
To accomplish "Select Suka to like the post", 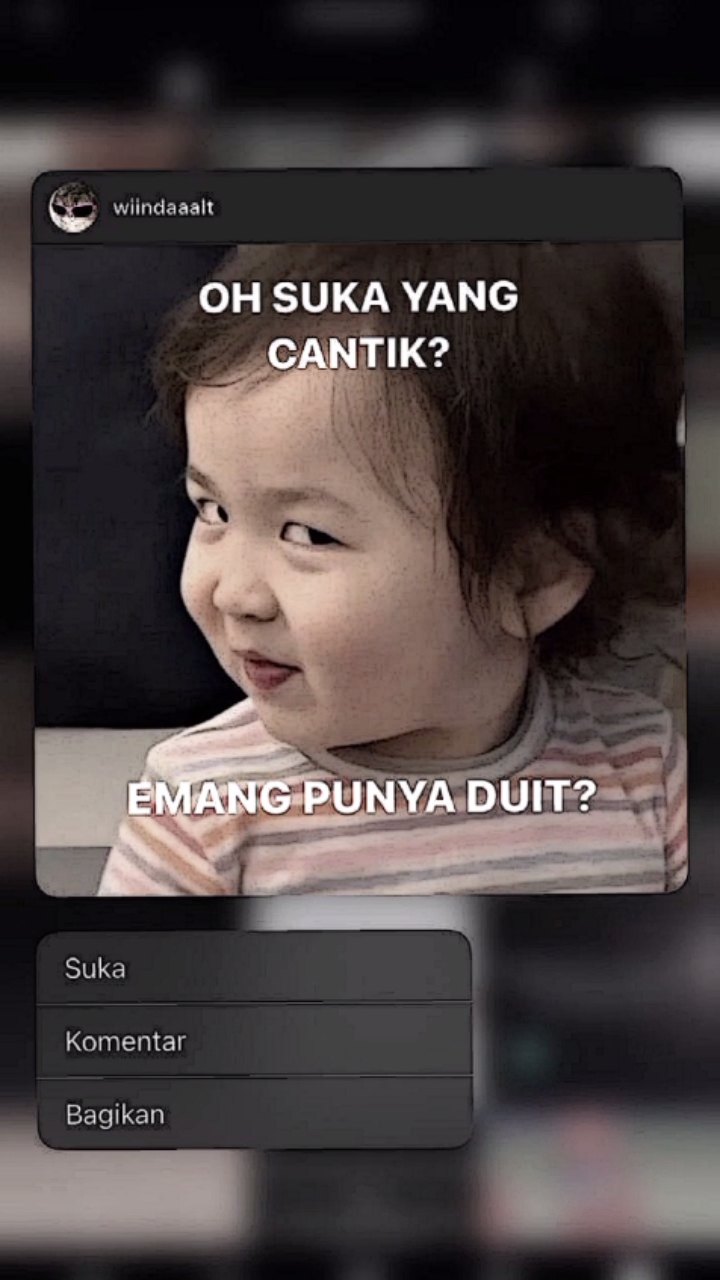I will pyautogui.click(x=254, y=968).
